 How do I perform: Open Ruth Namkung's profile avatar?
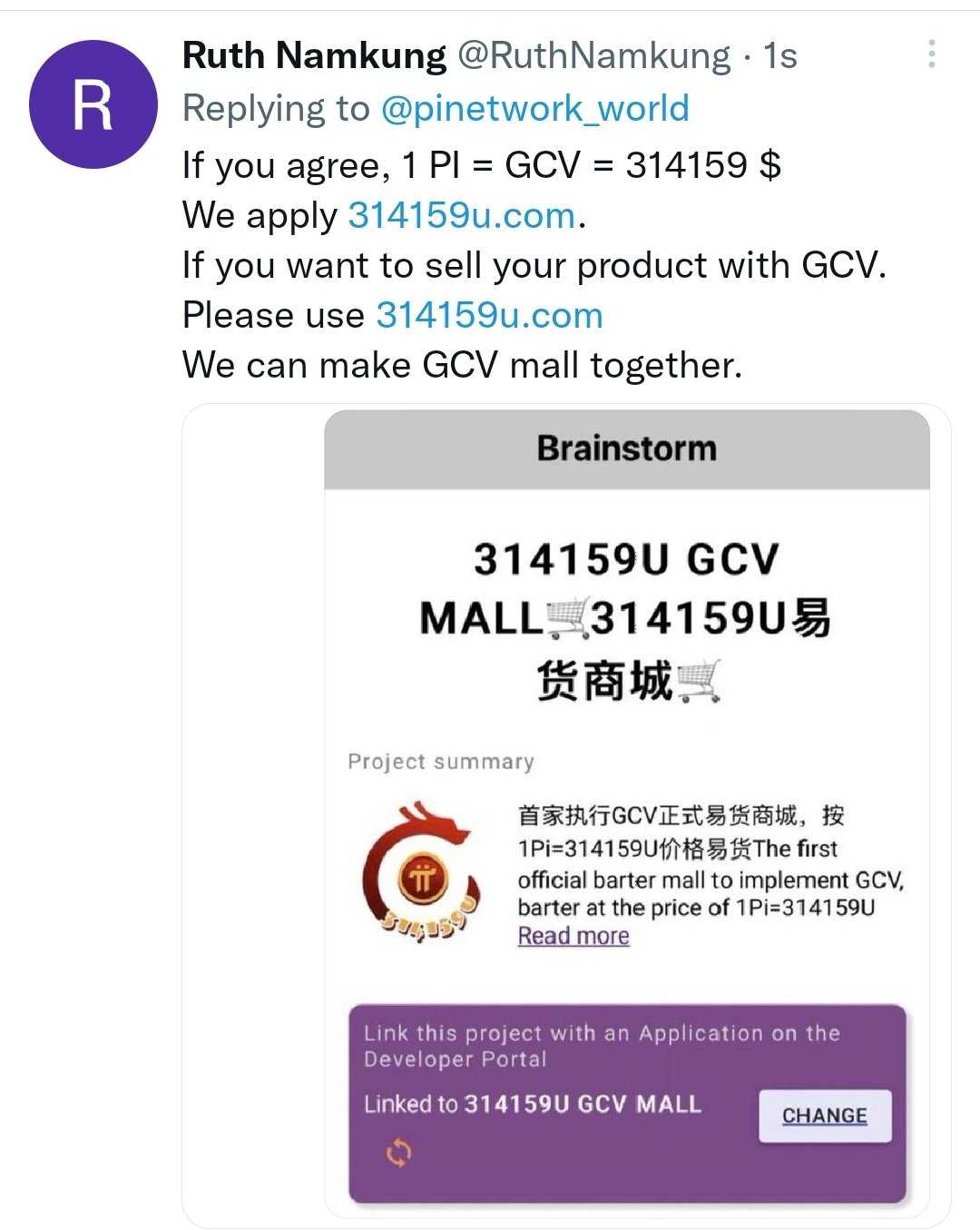point(93,104)
